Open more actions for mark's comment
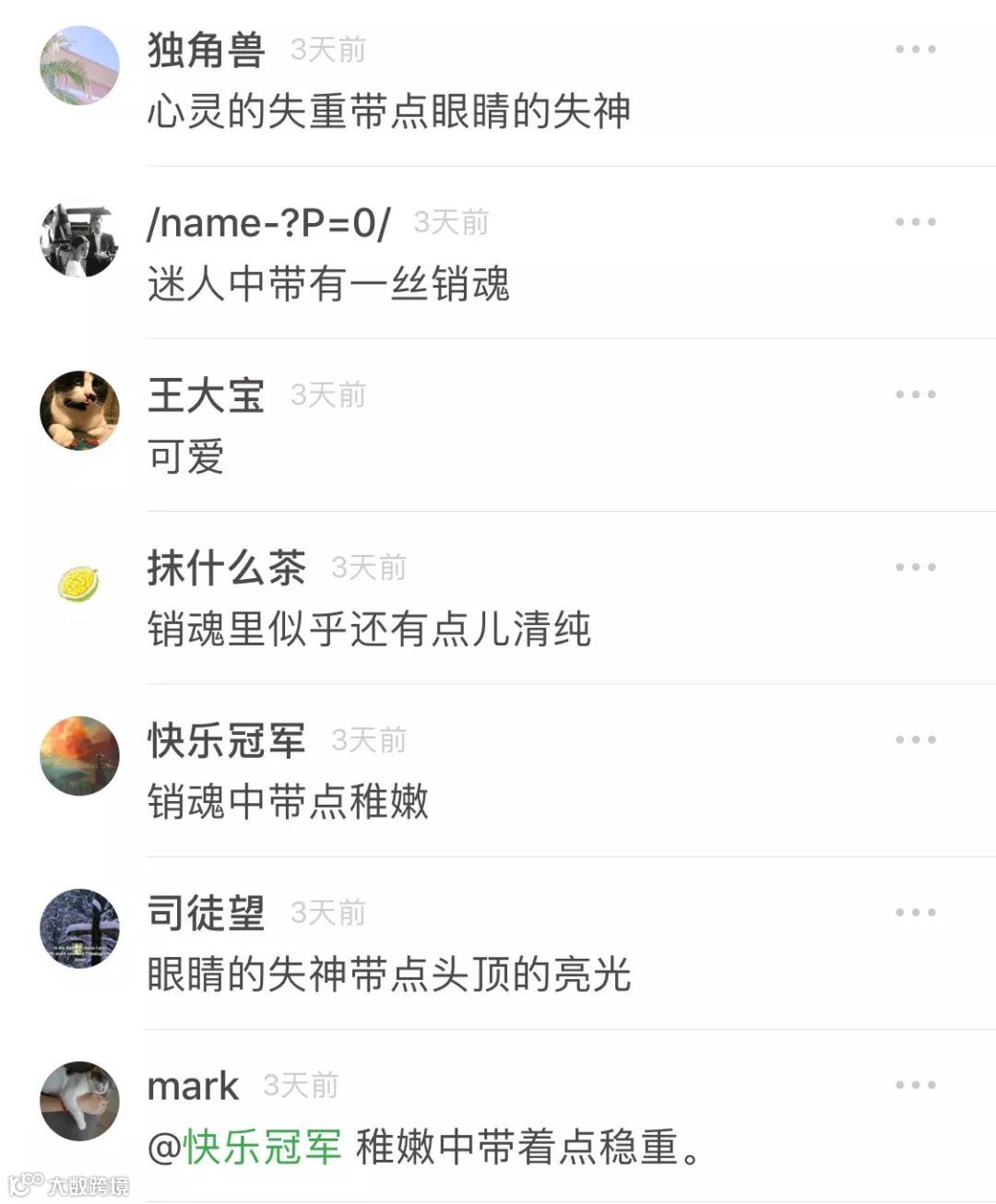This screenshot has height=1204, width=996. pyautogui.click(x=915, y=1085)
